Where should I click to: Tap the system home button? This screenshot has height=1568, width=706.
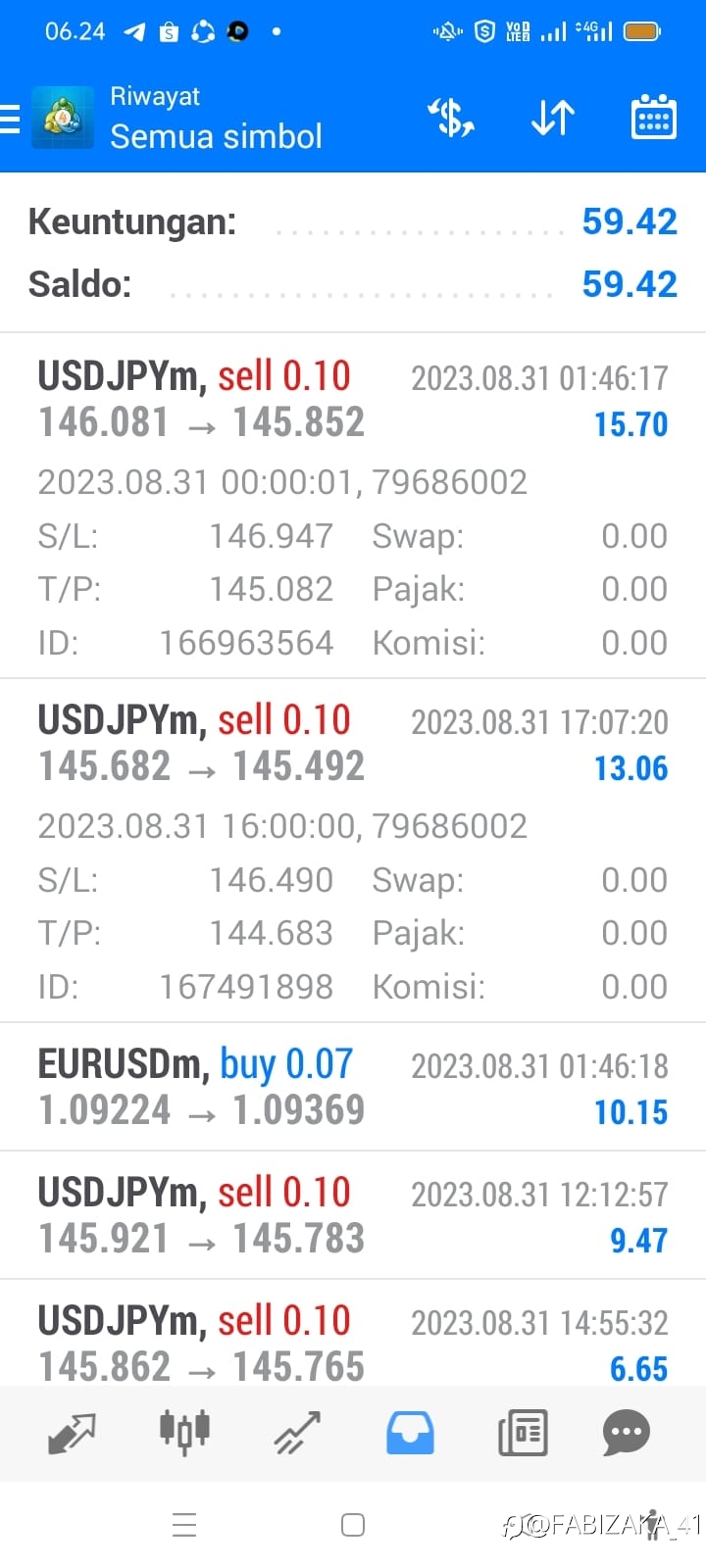(353, 1525)
